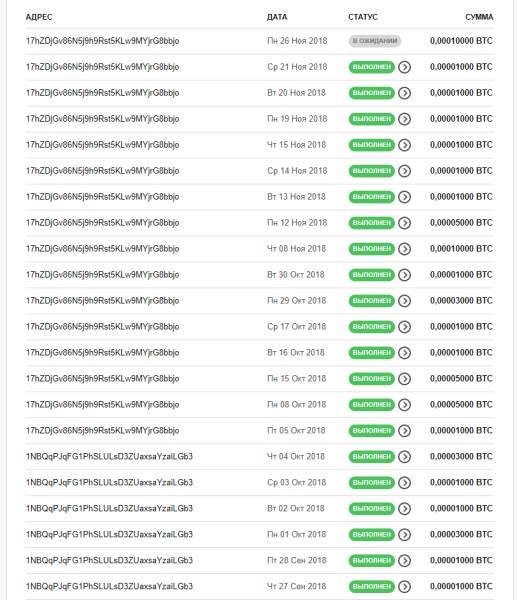
Task: View details arrow for Пн 29 Окт 2018
Action: click(404, 301)
